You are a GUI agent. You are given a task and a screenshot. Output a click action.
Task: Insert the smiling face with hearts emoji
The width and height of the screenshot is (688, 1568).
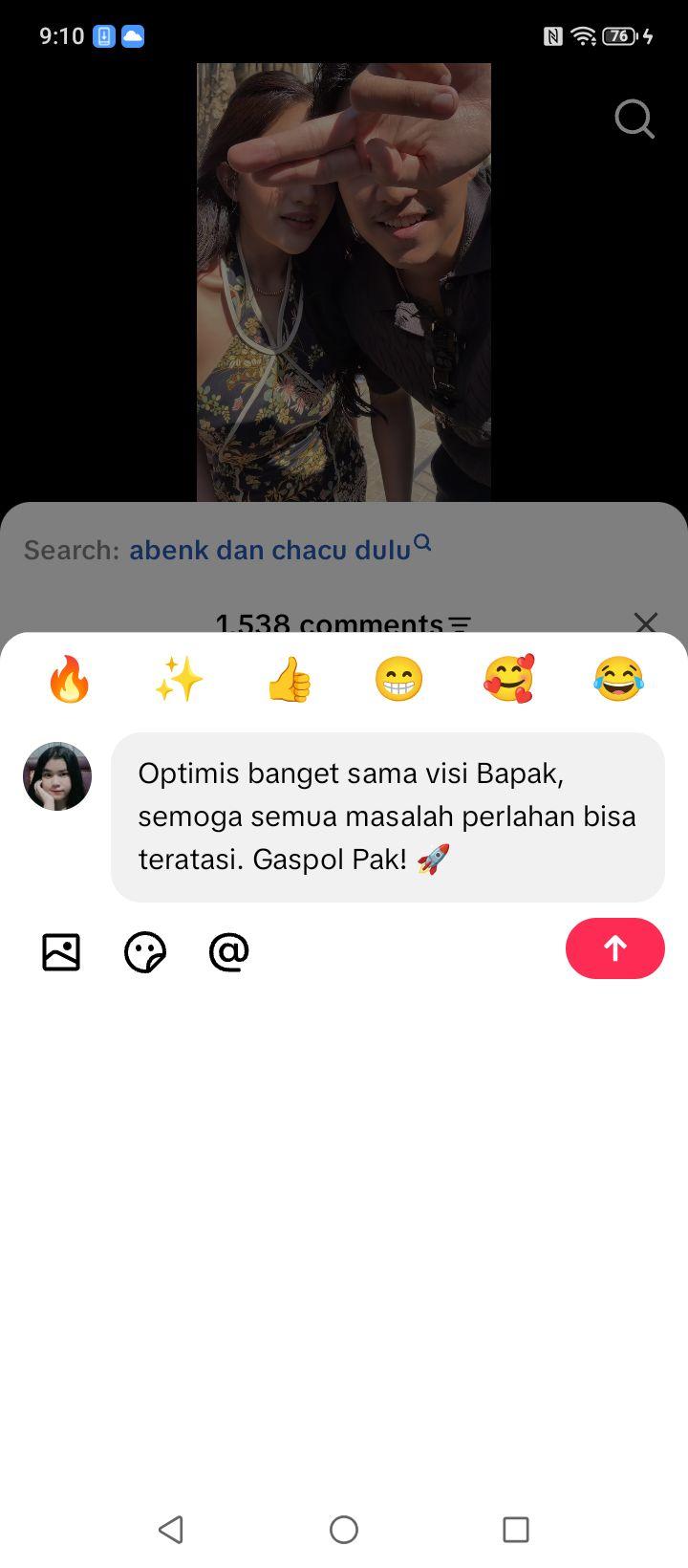point(508,680)
